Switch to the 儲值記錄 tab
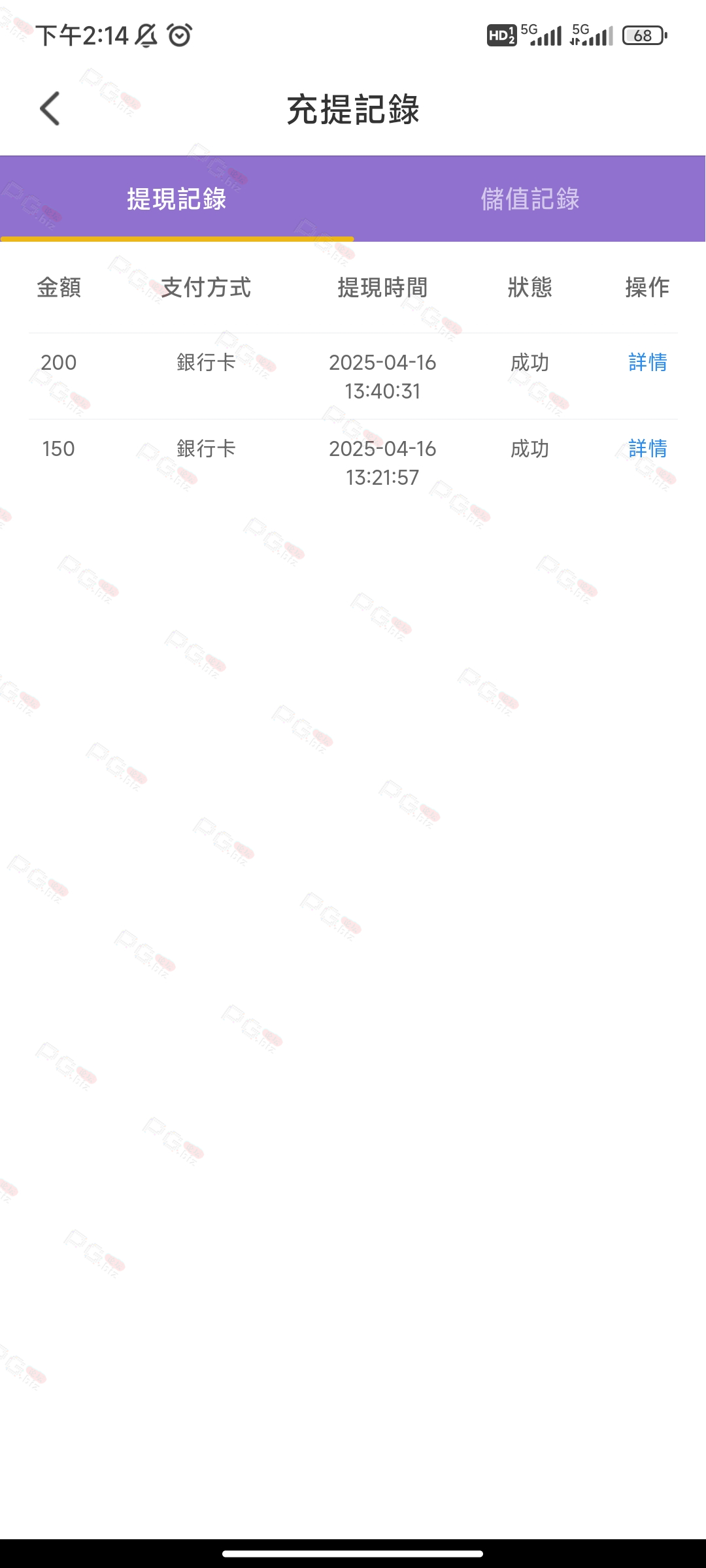Viewport: 706px width, 1568px height. coord(529,199)
